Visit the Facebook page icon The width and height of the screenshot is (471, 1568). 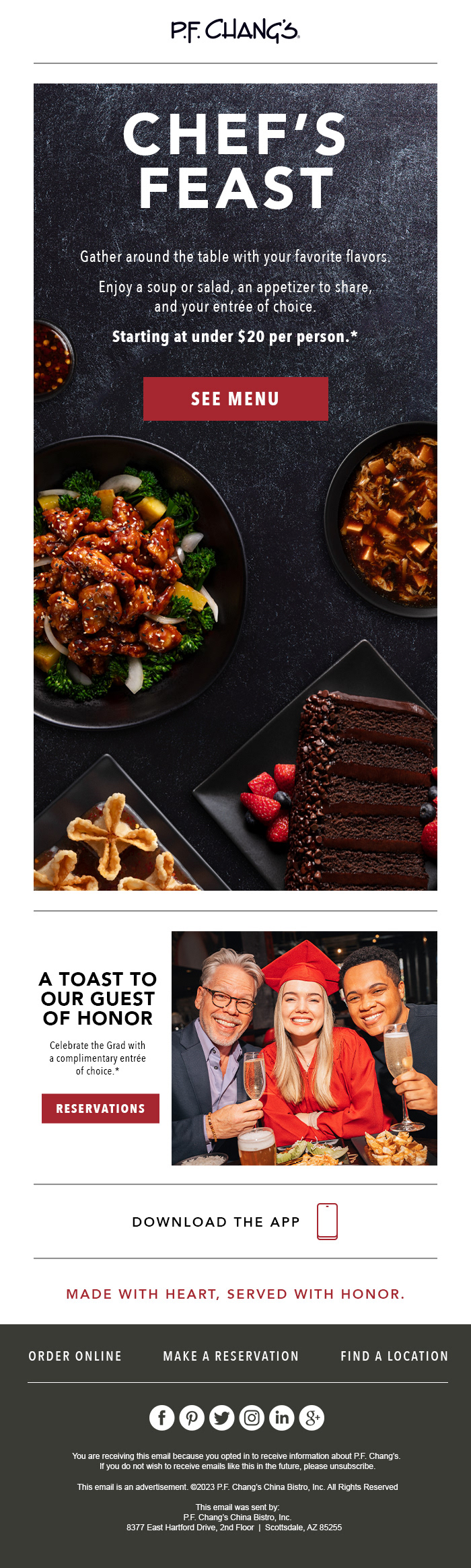(161, 1418)
